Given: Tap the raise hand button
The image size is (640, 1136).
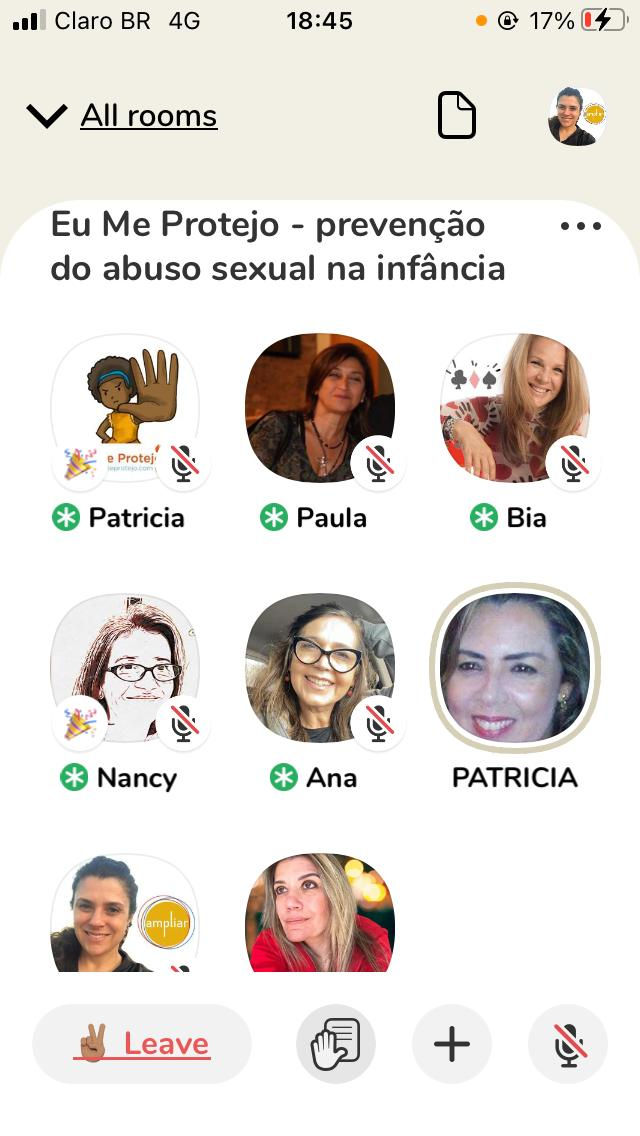Looking at the screenshot, I should 336,1044.
